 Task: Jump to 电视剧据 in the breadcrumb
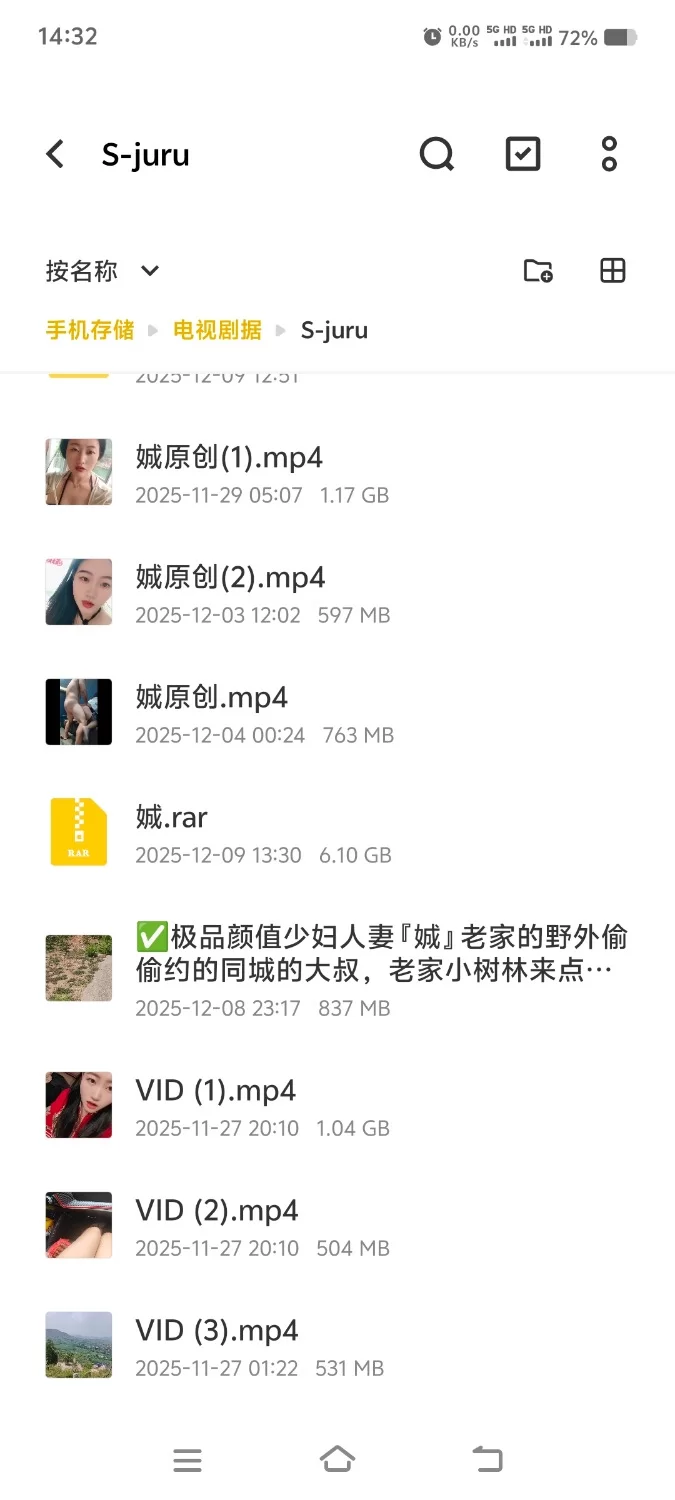[x=217, y=330]
